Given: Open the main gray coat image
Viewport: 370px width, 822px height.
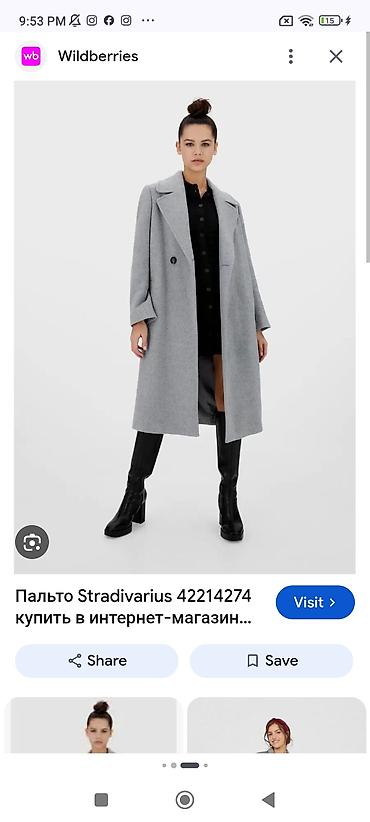Looking at the screenshot, I should coord(184,327).
